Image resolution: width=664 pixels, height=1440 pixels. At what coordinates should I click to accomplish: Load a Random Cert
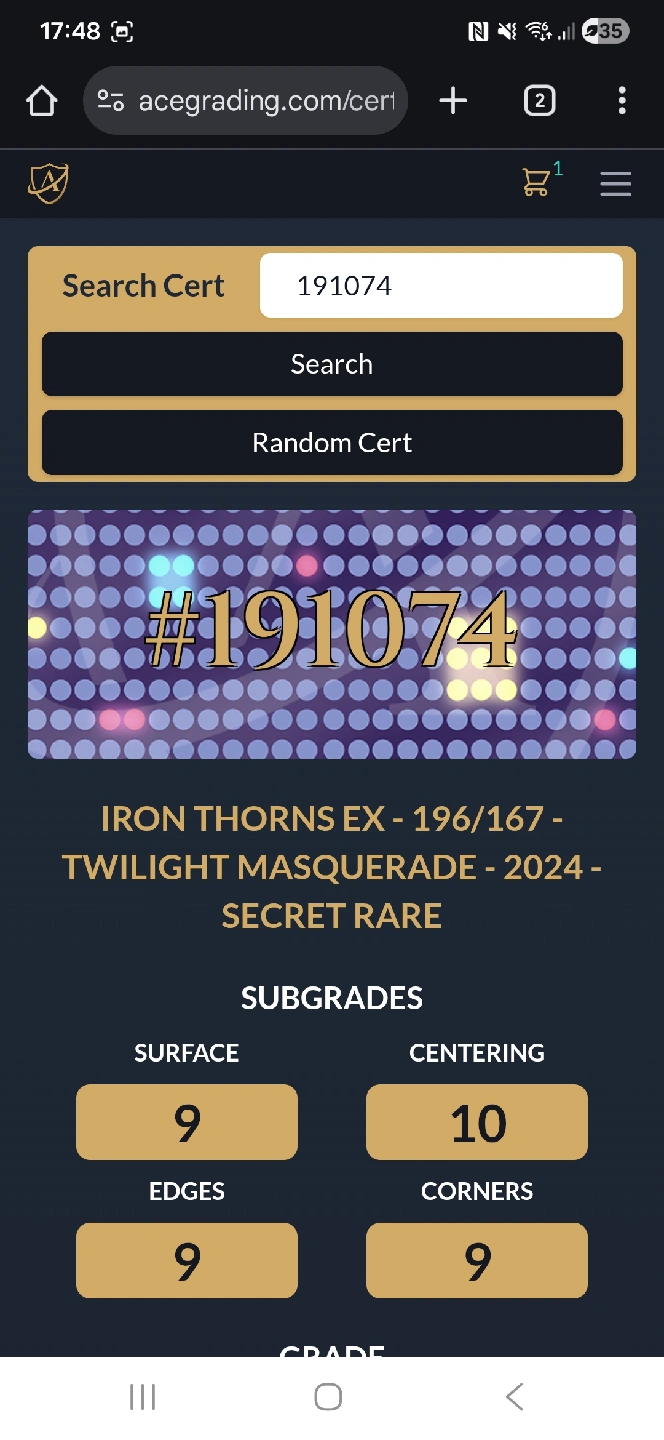pyautogui.click(x=332, y=443)
